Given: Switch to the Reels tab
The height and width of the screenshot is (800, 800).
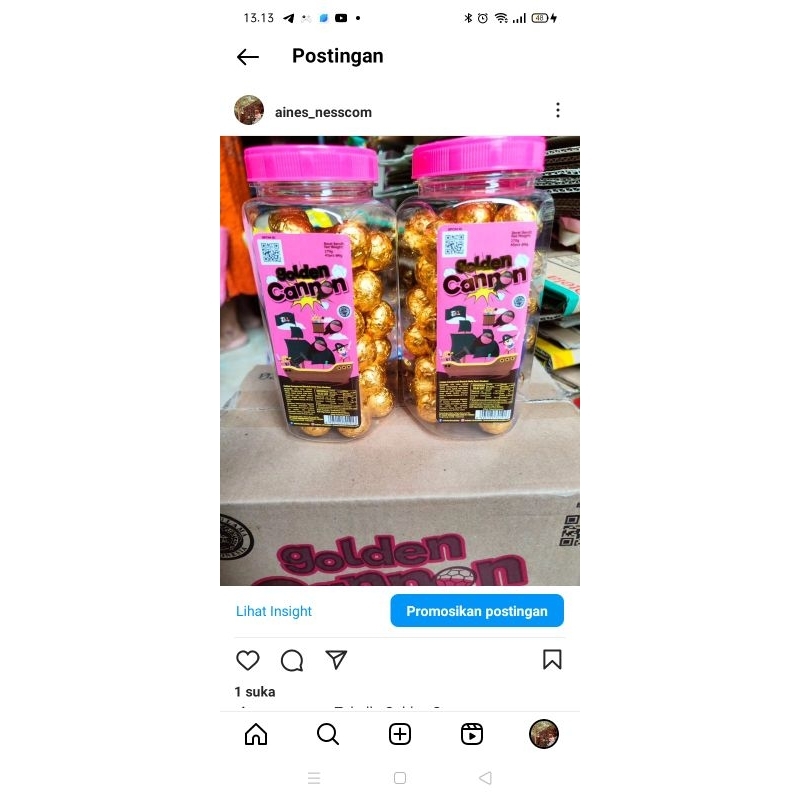Looking at the screenshot, I should pyautogui.click(x=472, y=735).
